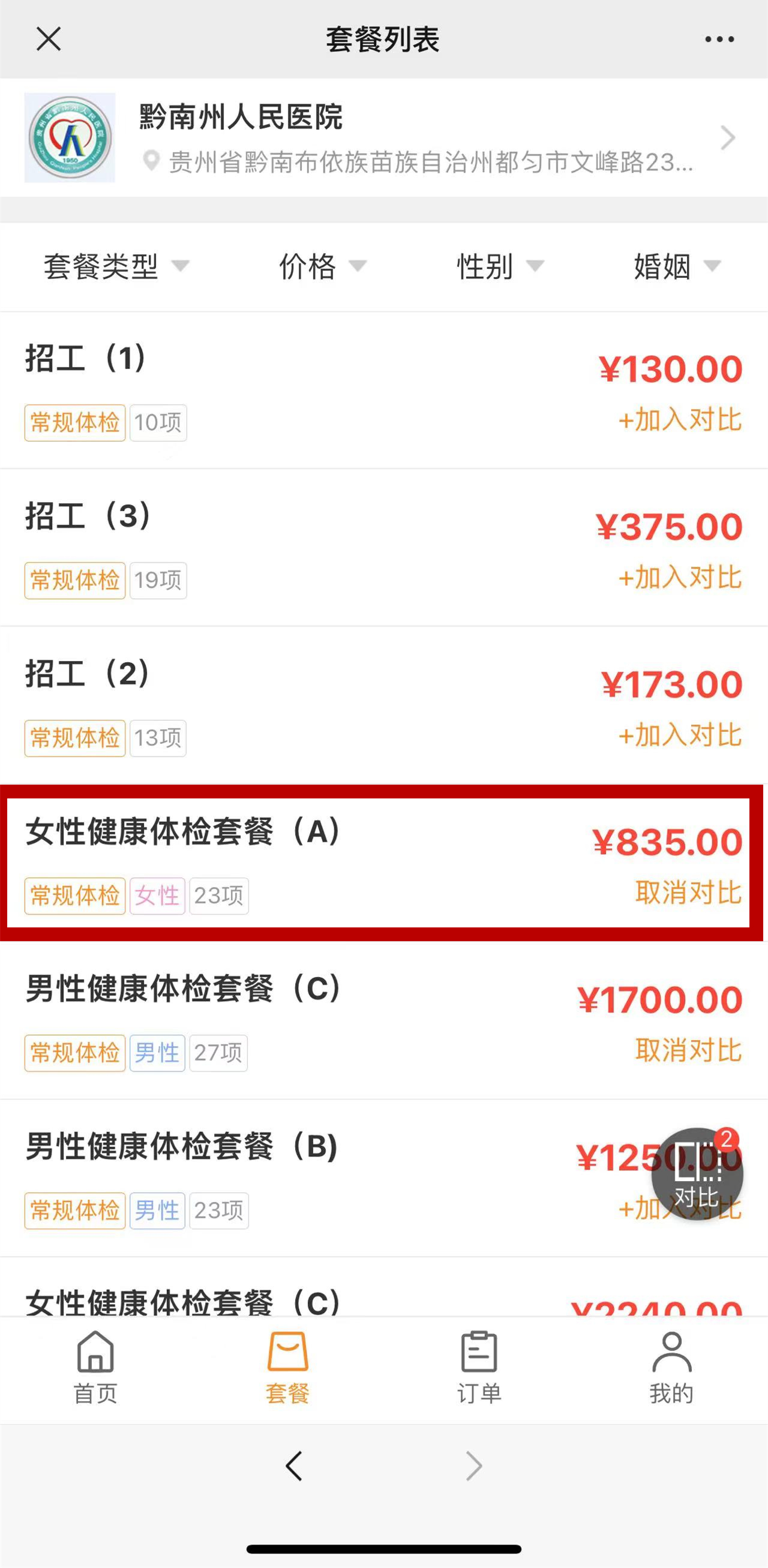The width and height of the screenshot is (768, 1568).
Task: Add 招工（1）to comparison
Action: [x=680, y=420]
